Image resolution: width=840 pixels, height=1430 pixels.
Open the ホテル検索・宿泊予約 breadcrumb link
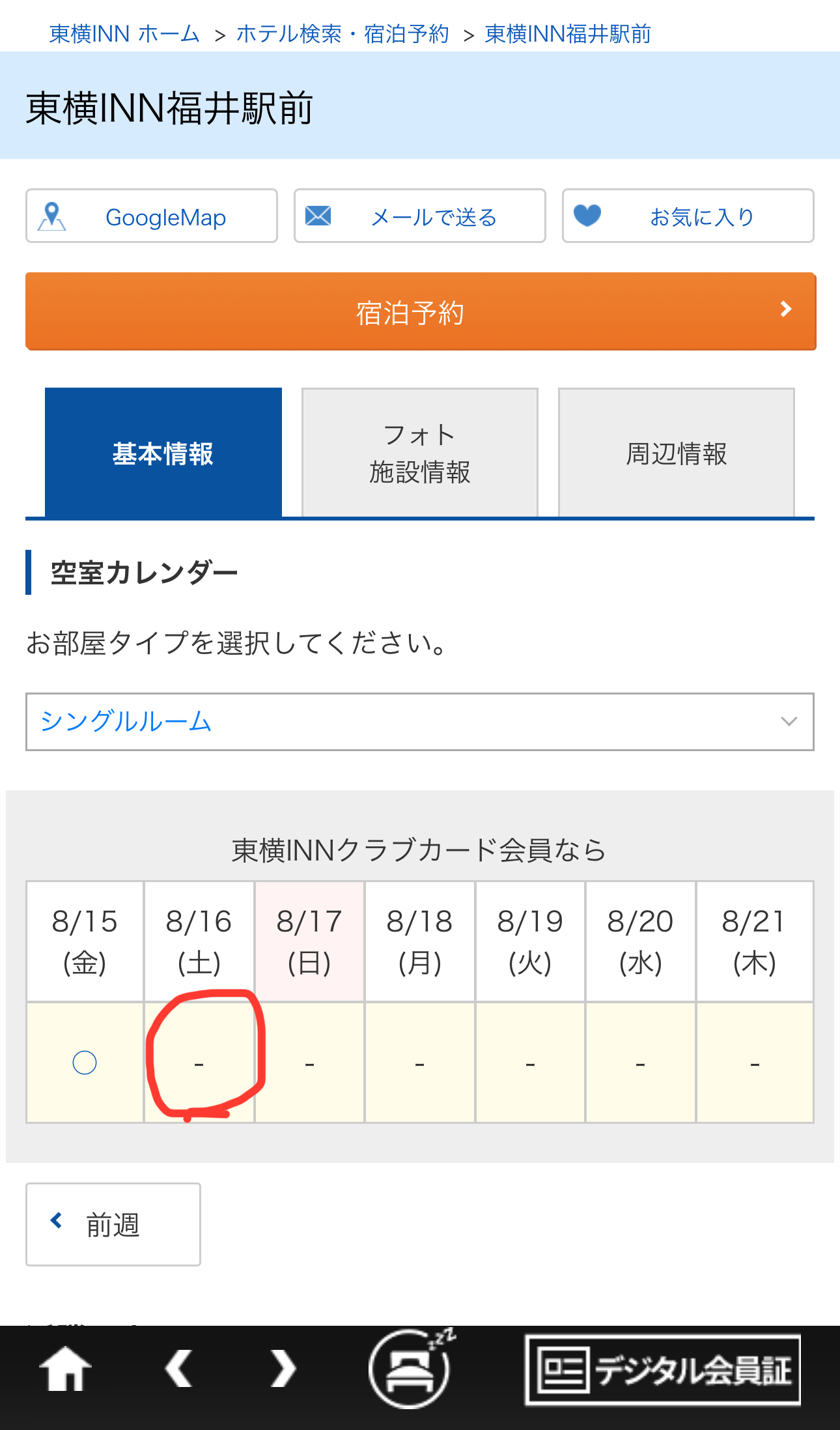(x=343, y=34)
